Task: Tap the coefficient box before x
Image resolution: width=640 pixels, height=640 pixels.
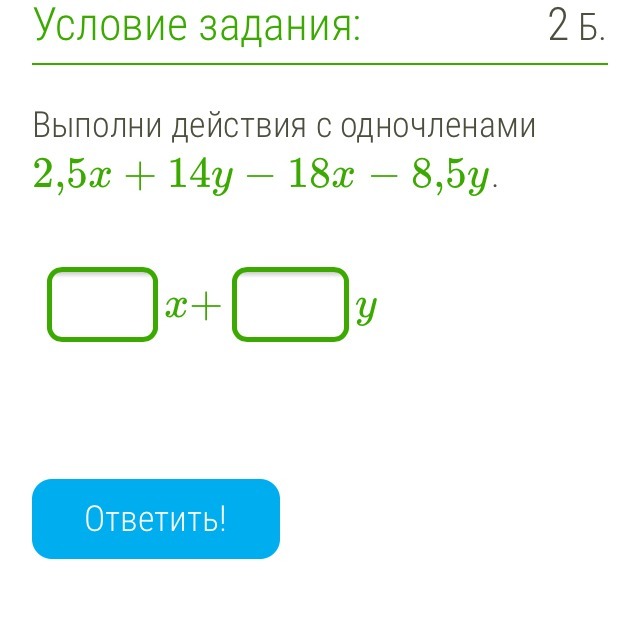Action: pos(103,304)
